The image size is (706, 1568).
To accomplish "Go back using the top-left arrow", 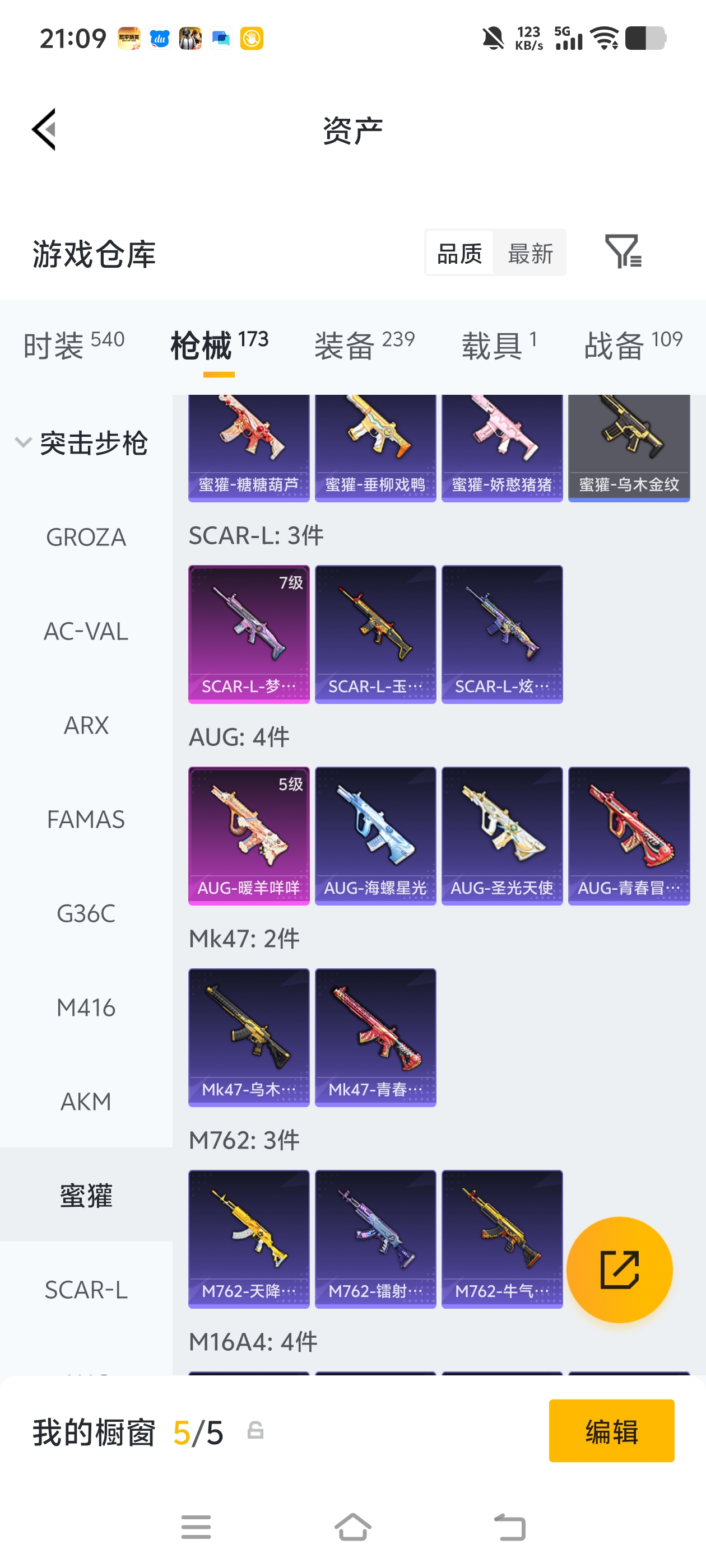I will click(x=44, y=129).
